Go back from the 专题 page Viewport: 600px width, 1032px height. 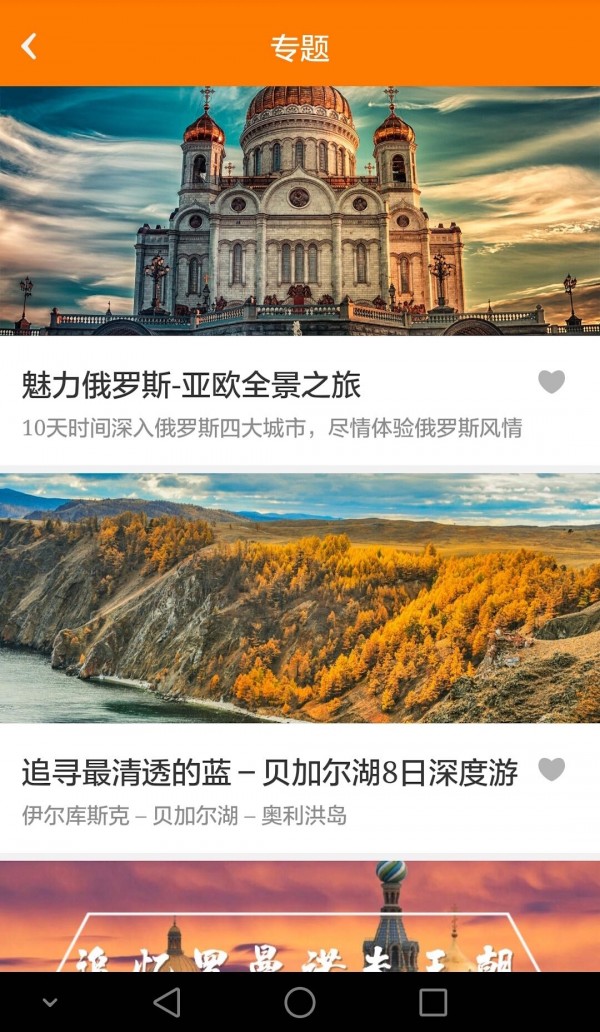29,46
